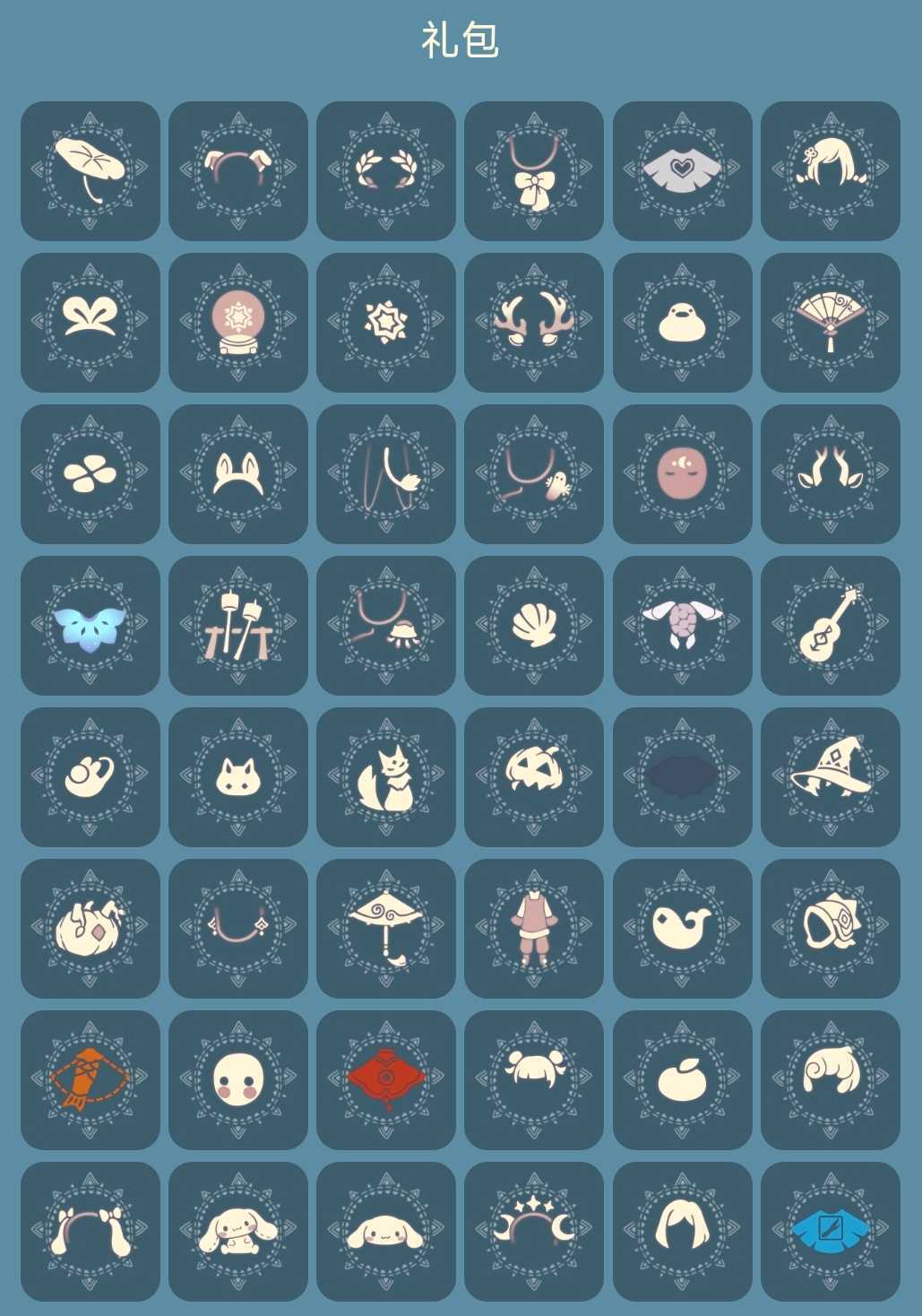Open the folding fan item
Image resolution: width=922 pixels, height=1316 pixels.
(x=831, y=322)
